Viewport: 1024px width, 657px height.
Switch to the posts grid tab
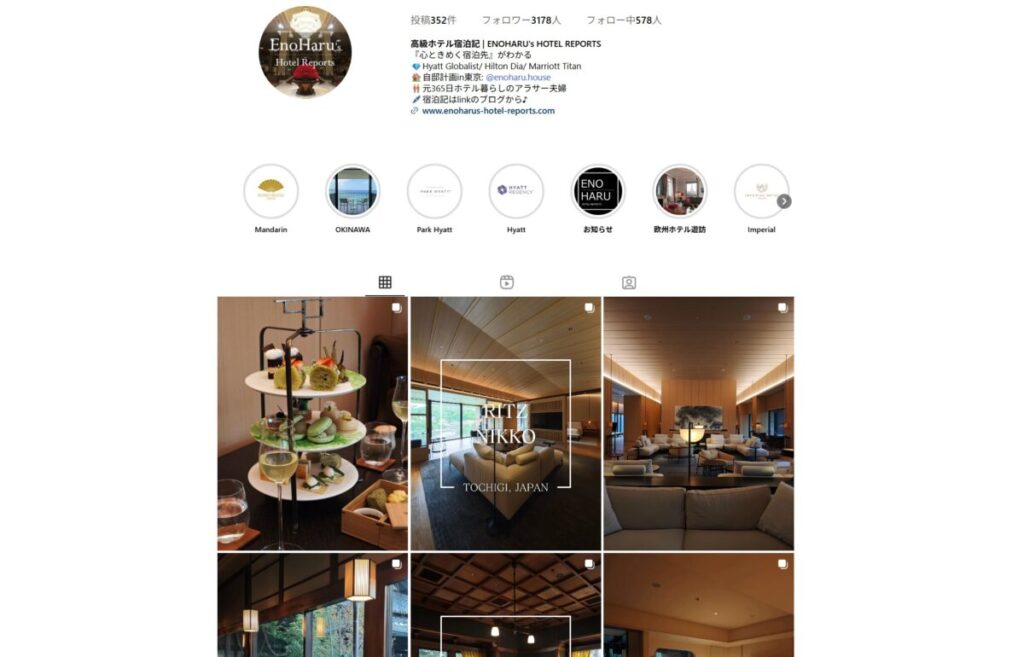(x=385, y=283)
